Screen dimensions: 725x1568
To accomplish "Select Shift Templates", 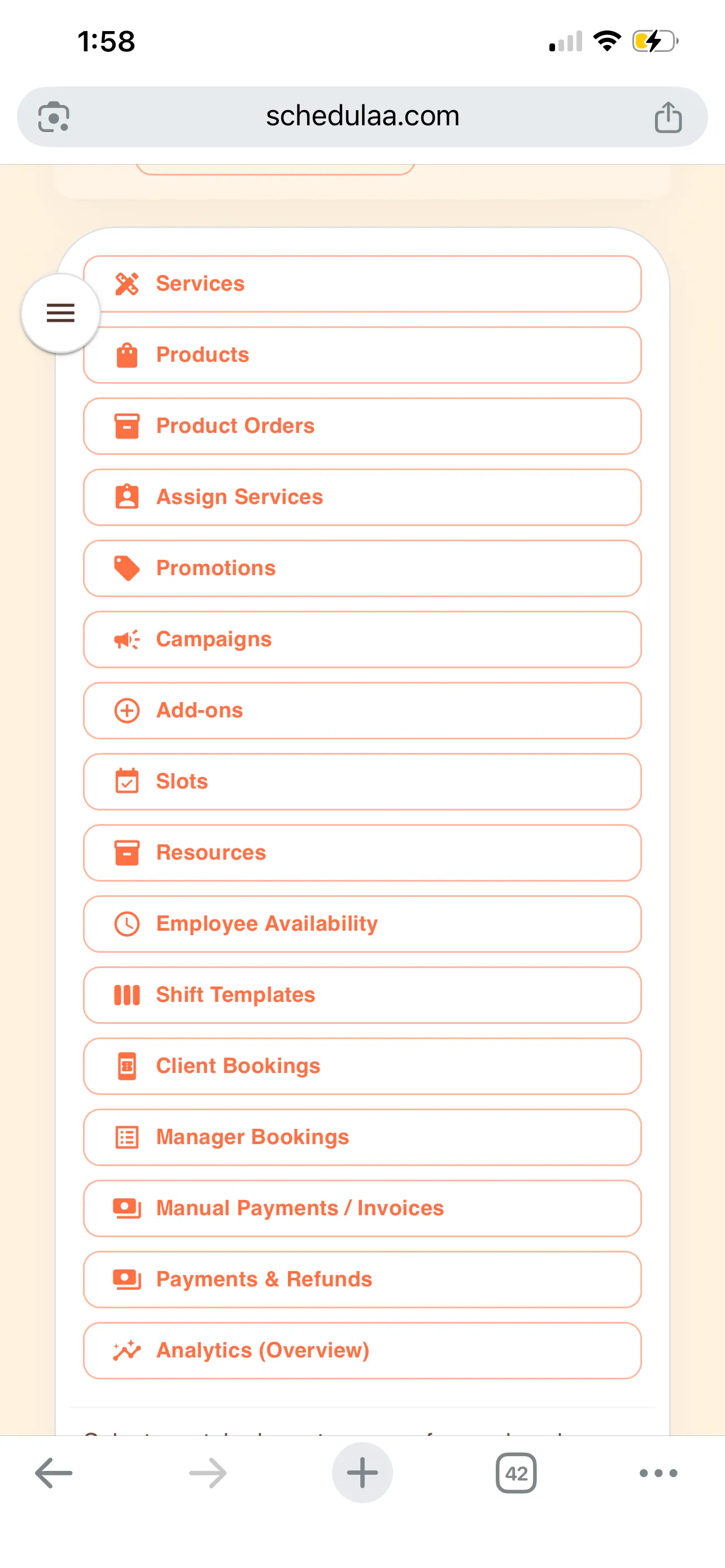I will (362, 995).
